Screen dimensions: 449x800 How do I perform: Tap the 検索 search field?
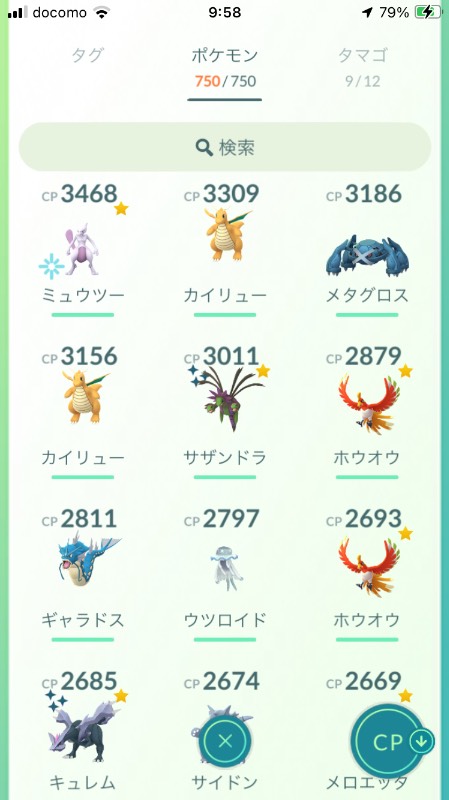point(224,147)
